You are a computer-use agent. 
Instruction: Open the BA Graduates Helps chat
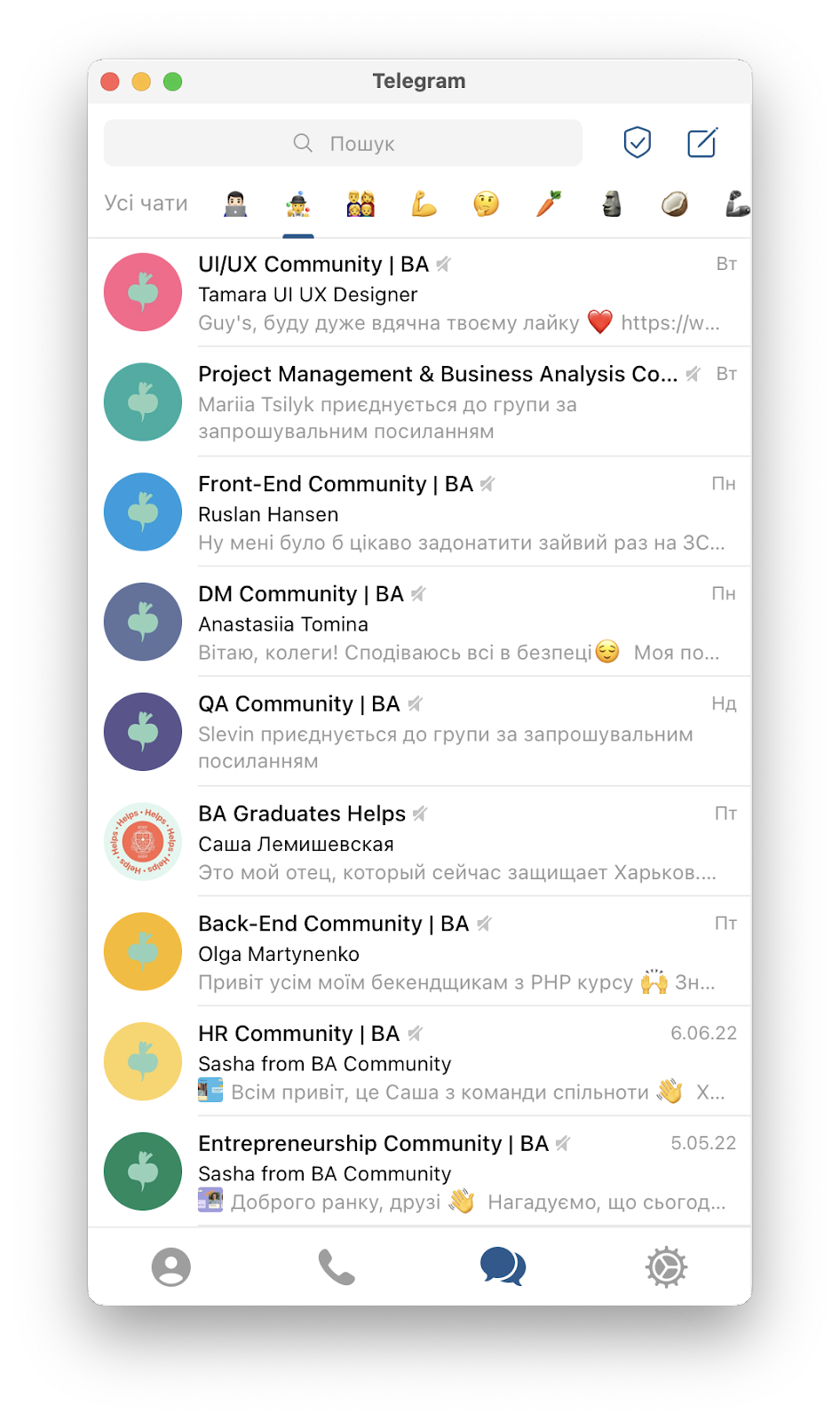pyautogui.click(x=420, y=842)
